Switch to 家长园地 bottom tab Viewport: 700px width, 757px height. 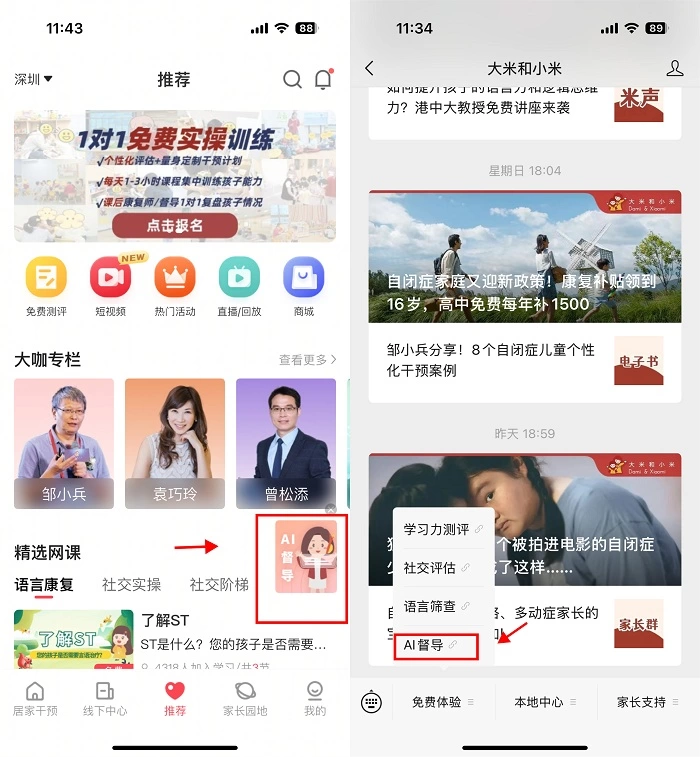[x=244, y=699]
